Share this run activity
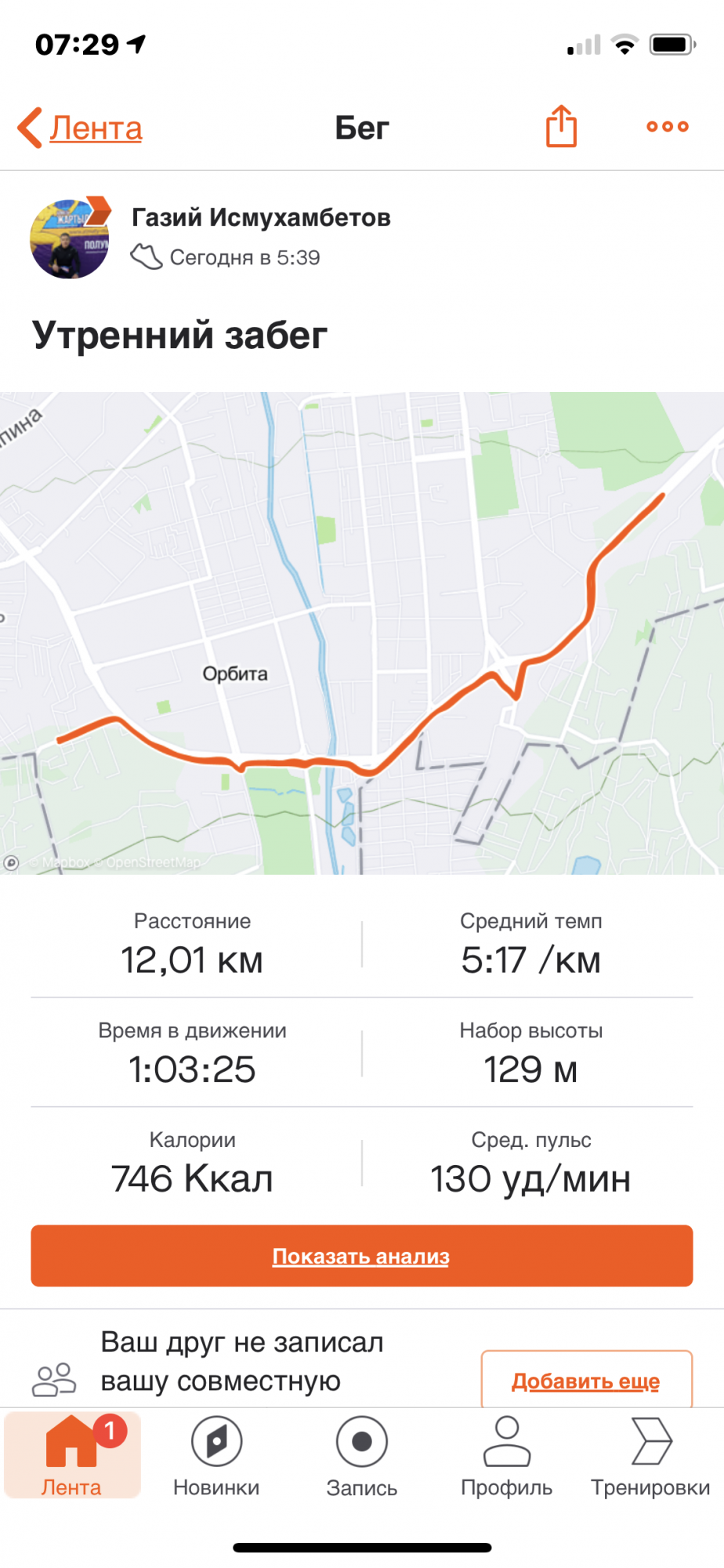 pyautogui.click(x=561, y=126)
